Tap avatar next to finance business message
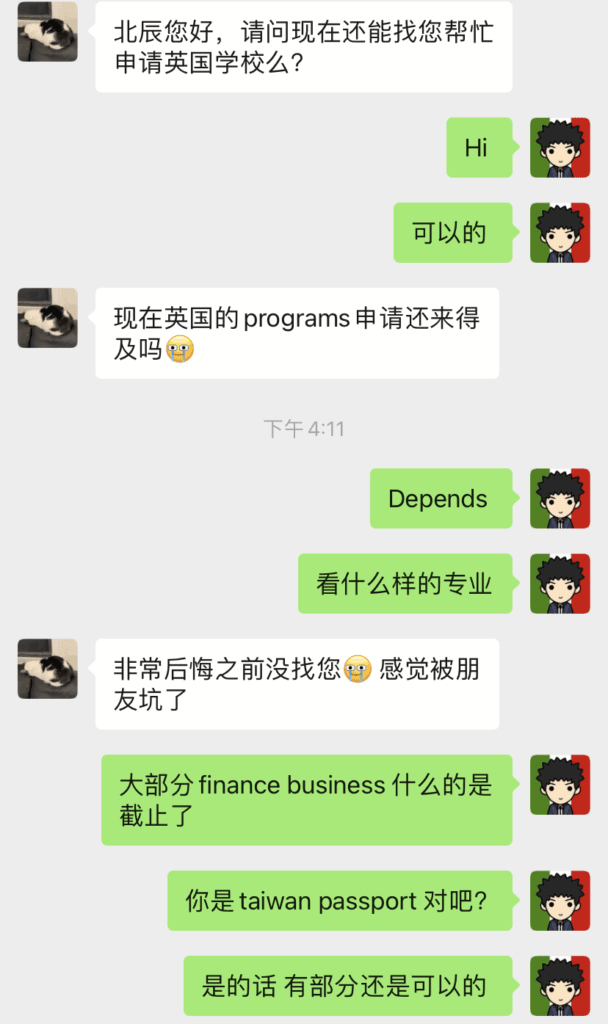The image size is (608, 1024). [559, 784]
